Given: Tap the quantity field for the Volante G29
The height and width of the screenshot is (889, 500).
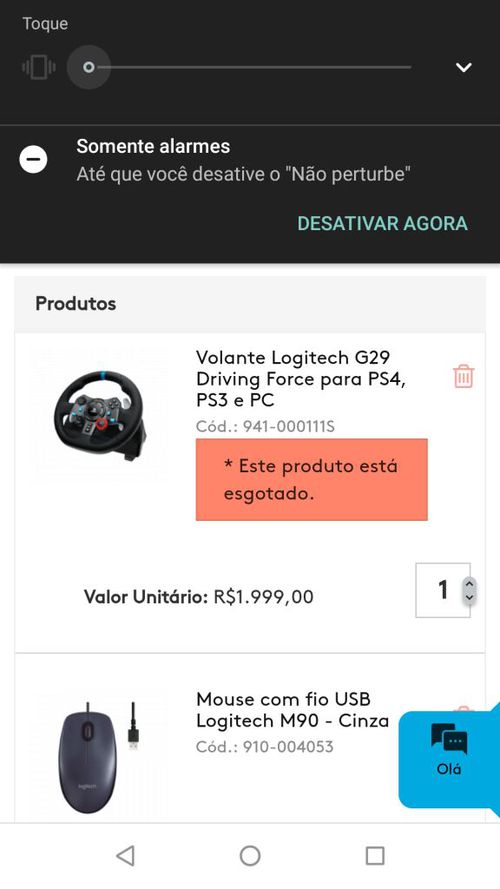Looking at the screenshot, I should click(x=443, y=590).
